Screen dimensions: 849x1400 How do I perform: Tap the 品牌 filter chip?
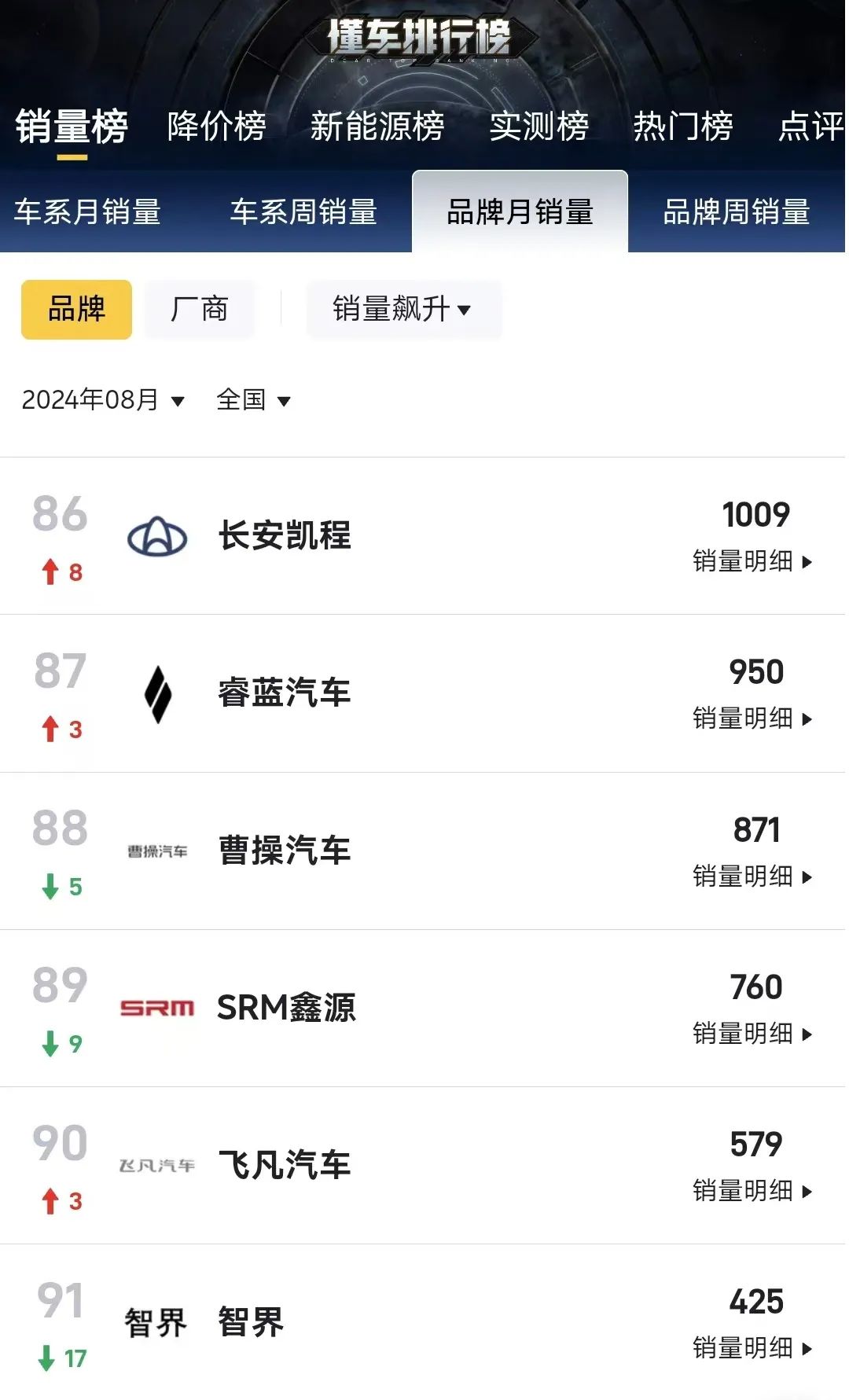pos(76,309)
